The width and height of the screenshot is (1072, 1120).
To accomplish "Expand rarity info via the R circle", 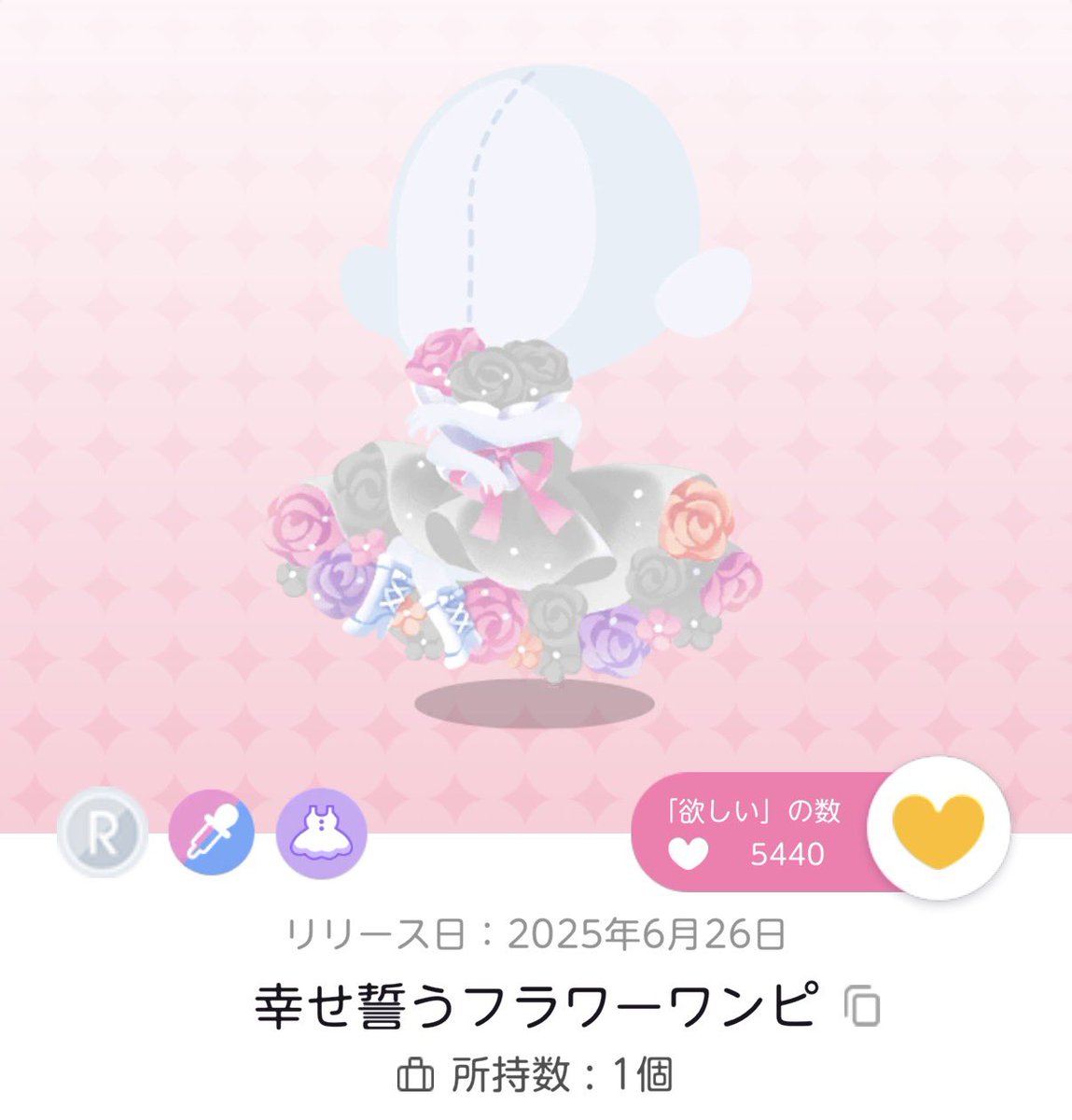I will 104,833.
